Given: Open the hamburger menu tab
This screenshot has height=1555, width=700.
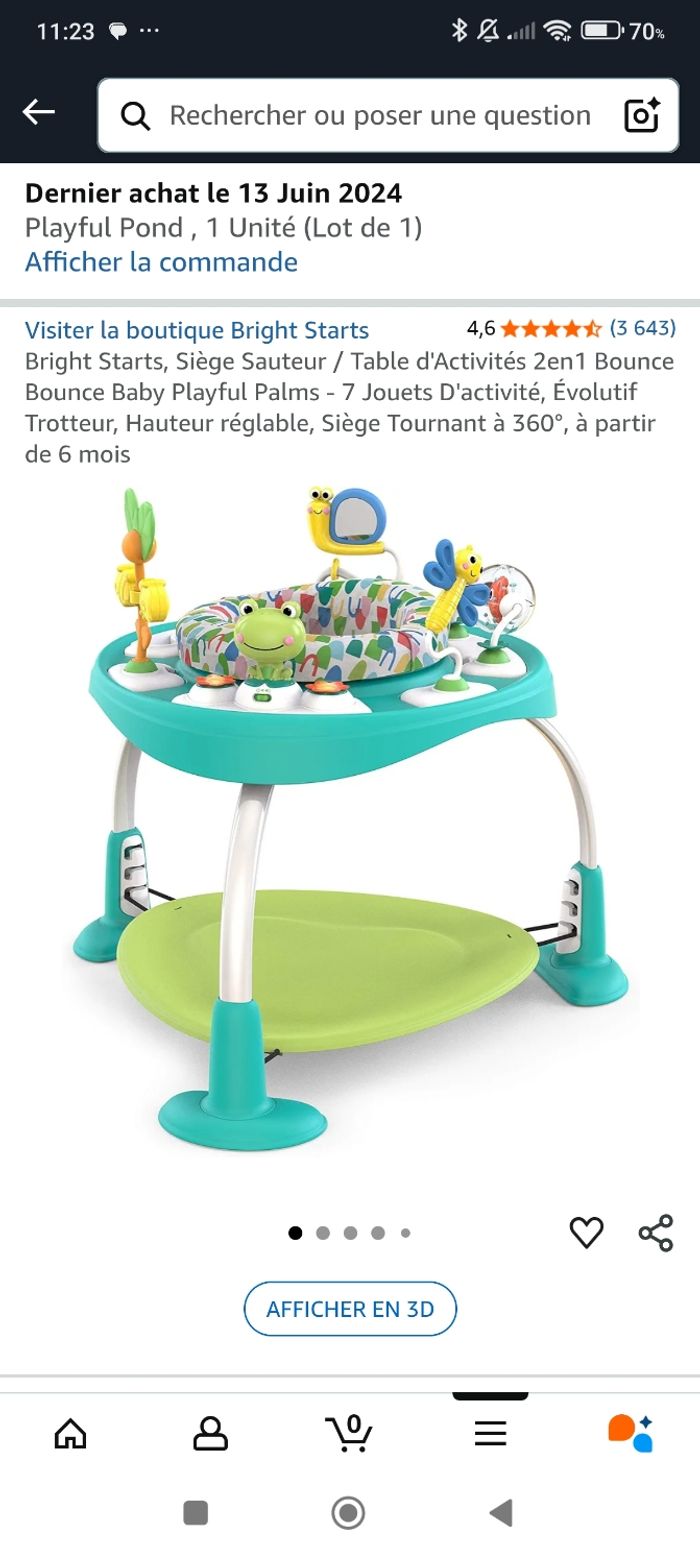Looking at the screenshot, I should (490, 1434).
